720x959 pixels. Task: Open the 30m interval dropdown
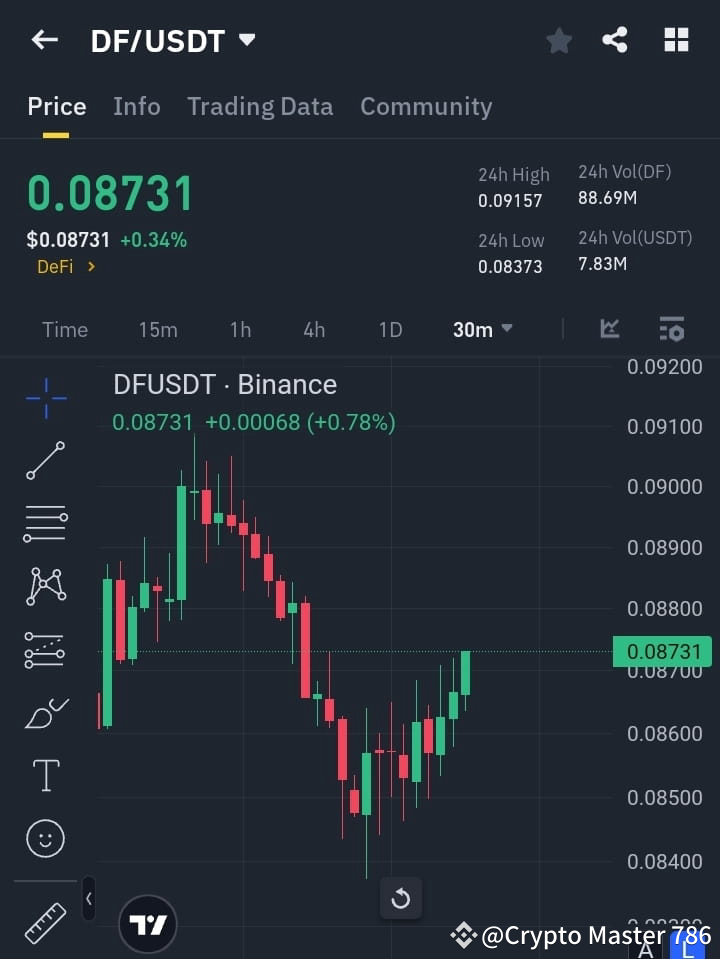point(482,329)
